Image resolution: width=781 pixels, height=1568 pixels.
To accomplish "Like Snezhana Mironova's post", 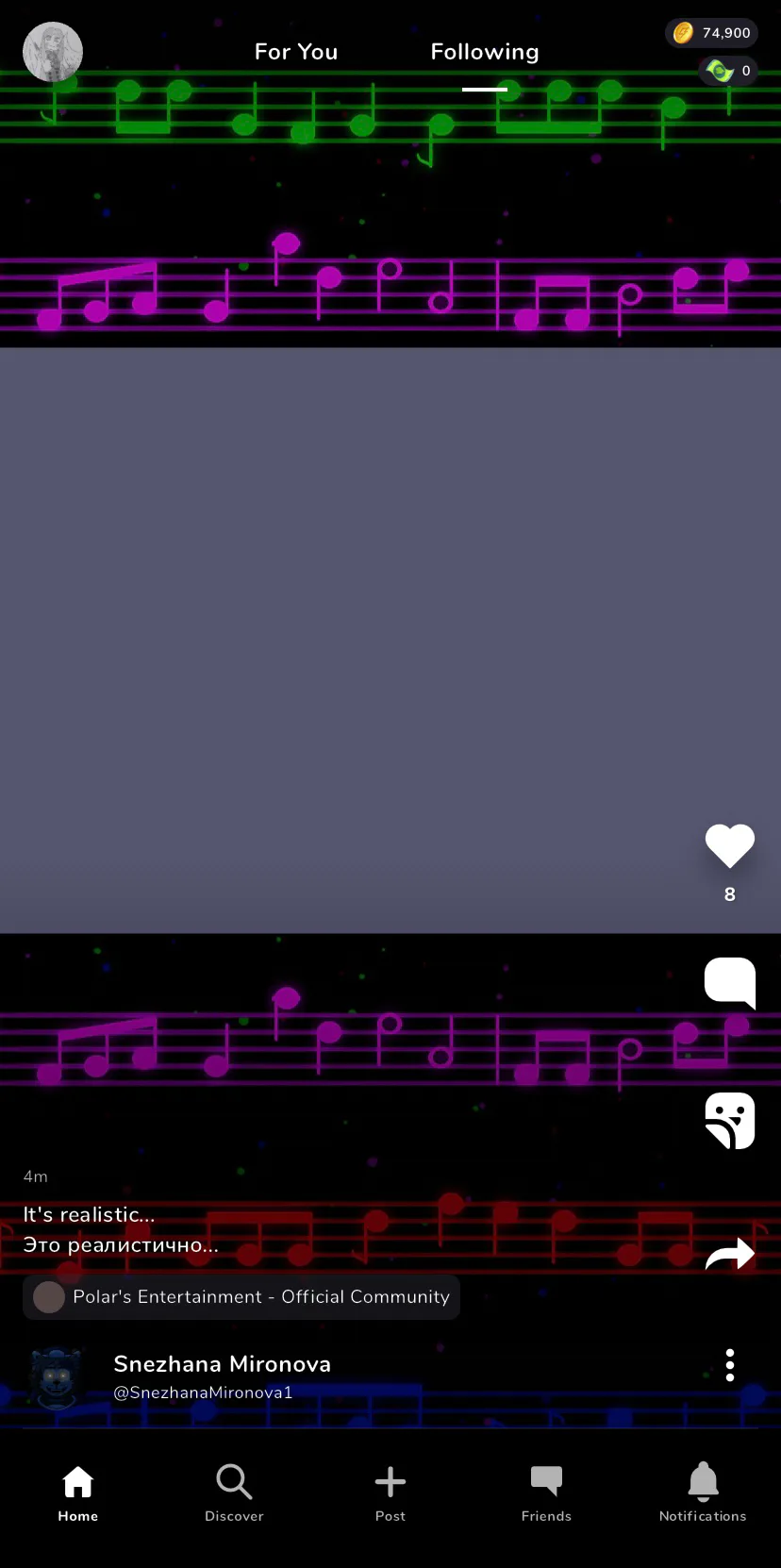I will coord(729,845).
